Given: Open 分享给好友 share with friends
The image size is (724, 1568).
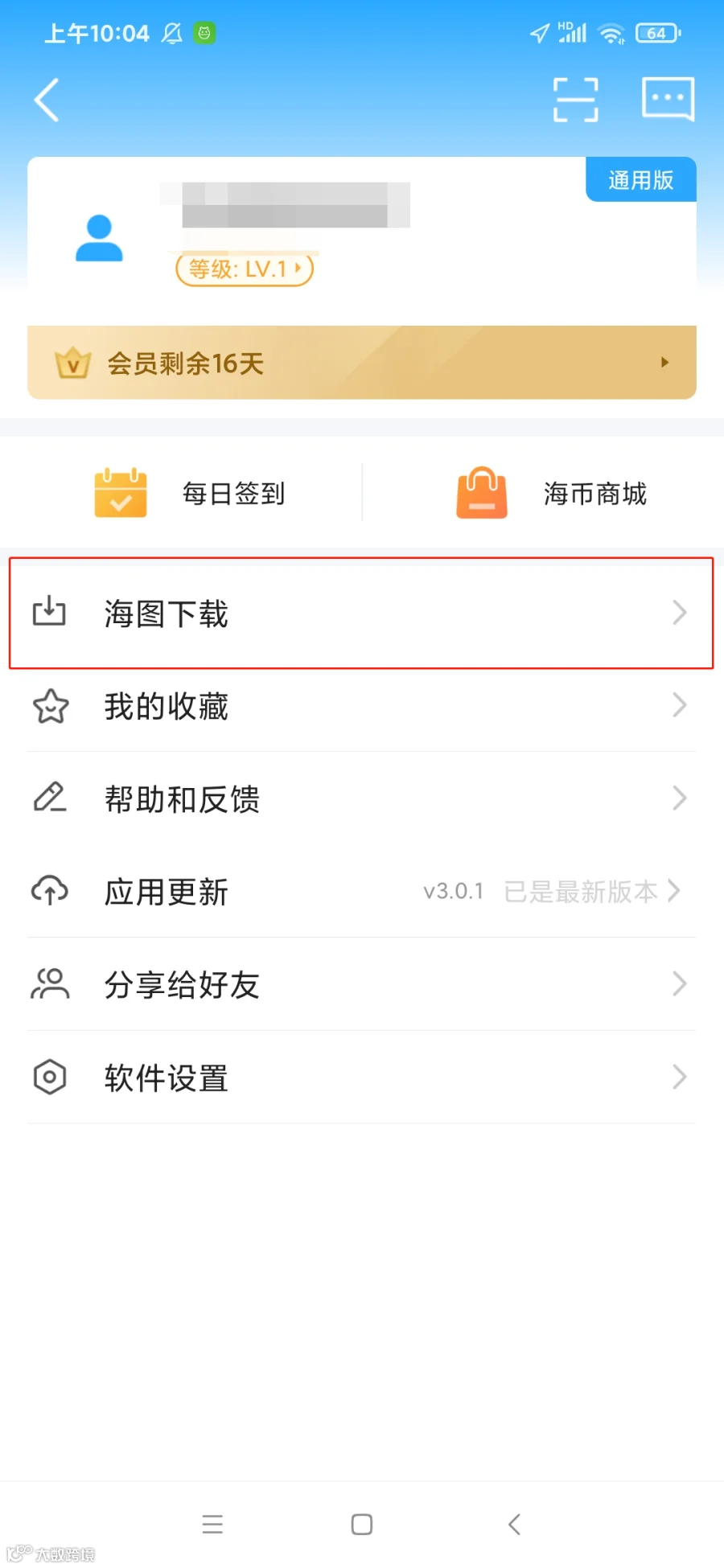Looking at the screenshot, I should coord(362,984).
